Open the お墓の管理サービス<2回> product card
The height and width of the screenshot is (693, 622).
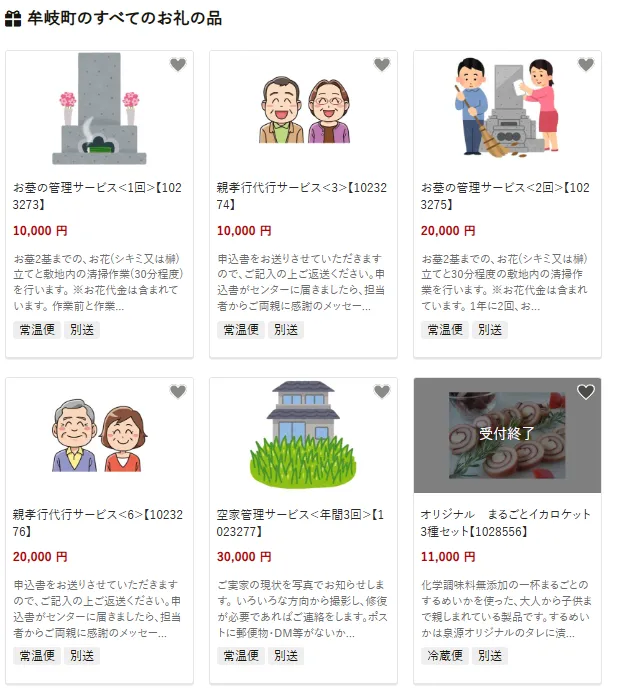(x=507, y=196)
